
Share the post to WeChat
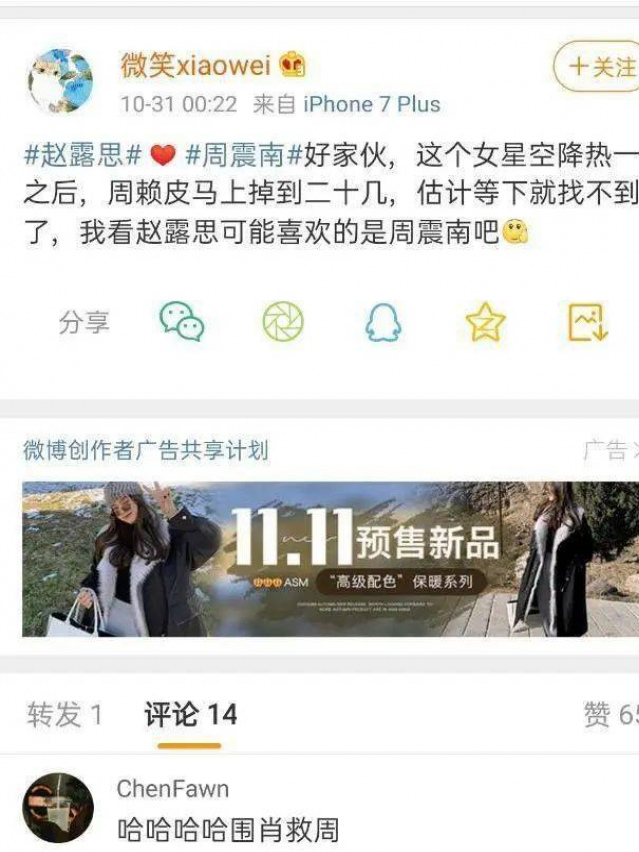(182, 322)
